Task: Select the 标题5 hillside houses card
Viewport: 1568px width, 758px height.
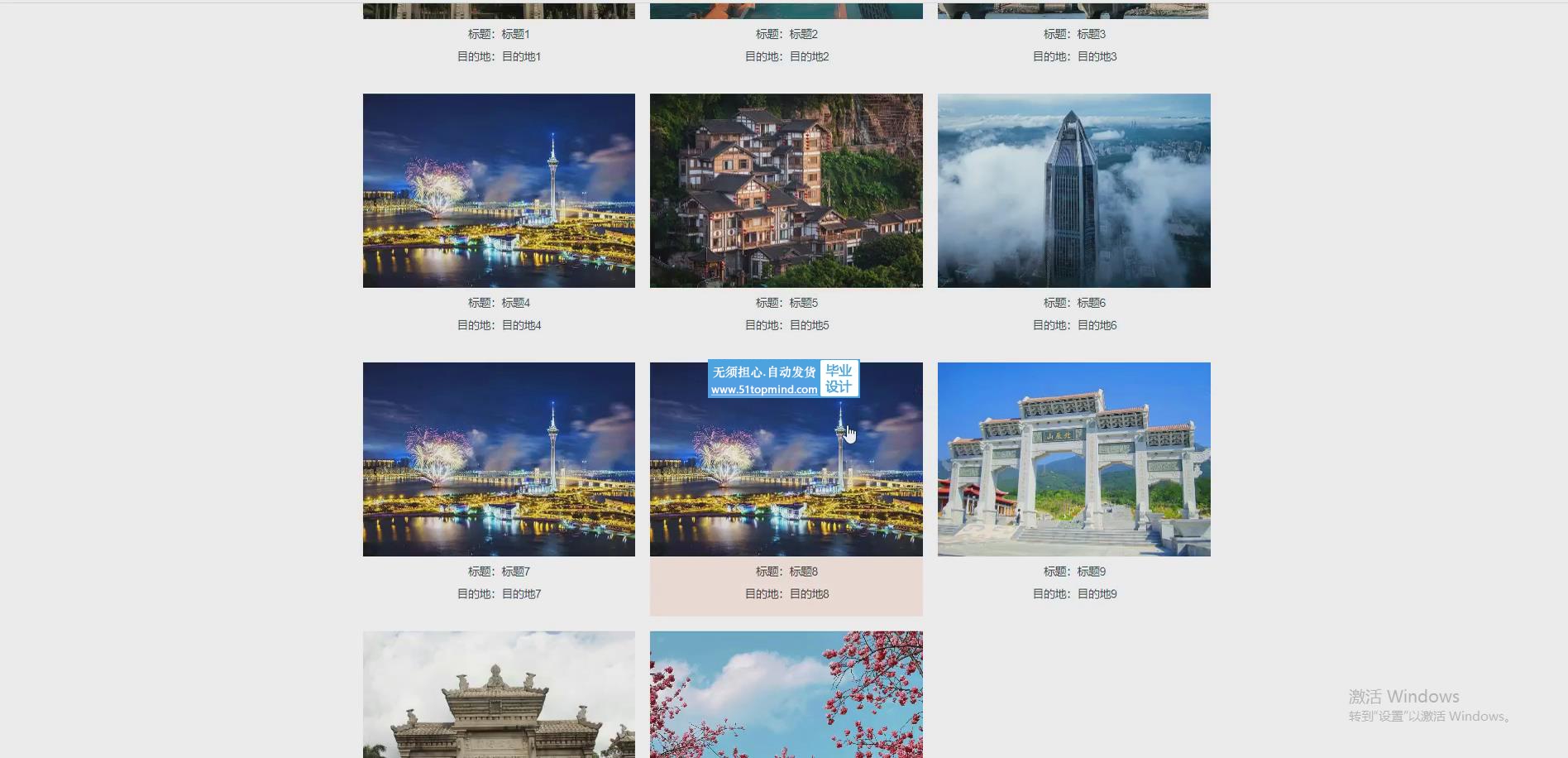Action: 786,191
